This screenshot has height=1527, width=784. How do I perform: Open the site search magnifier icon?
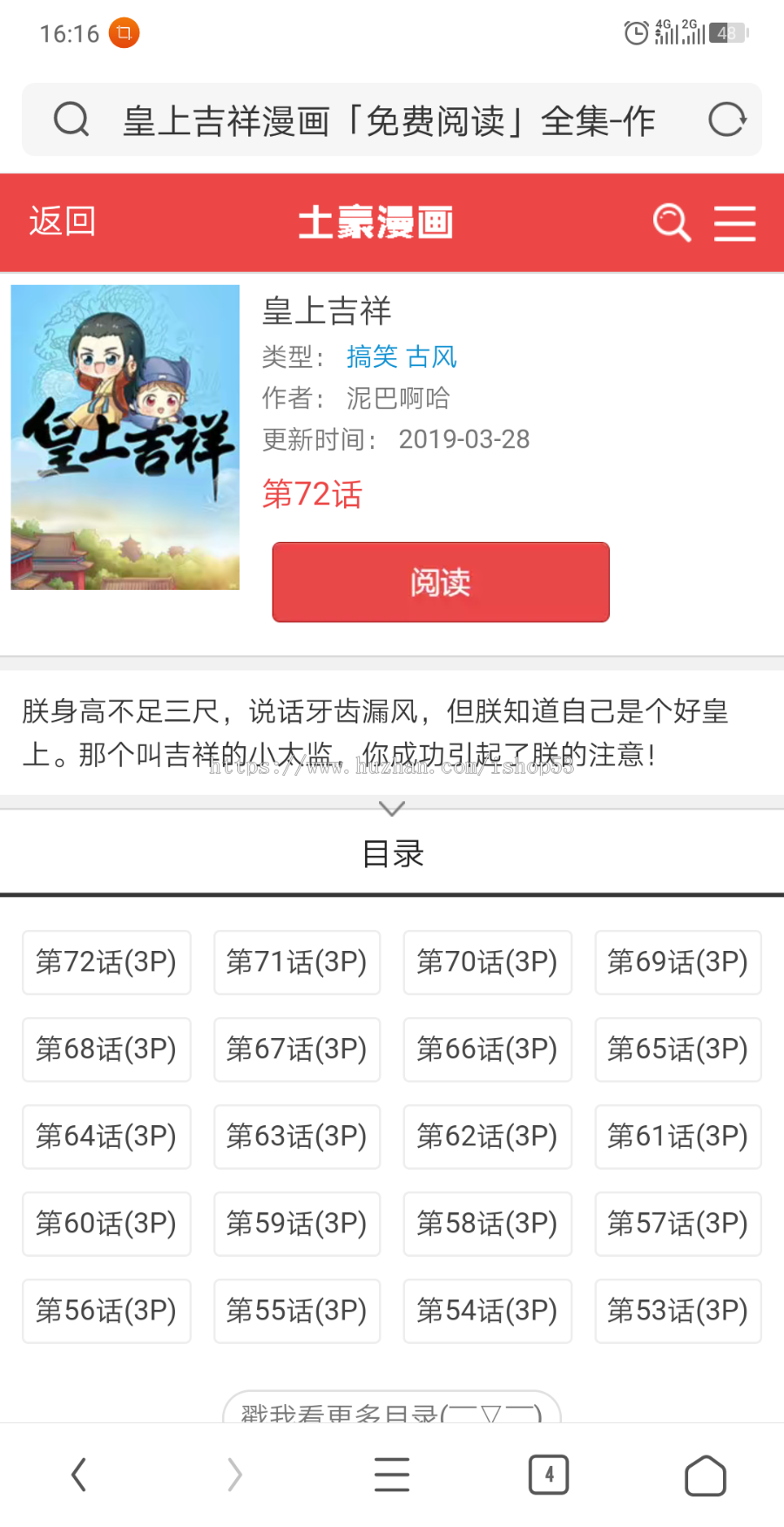coord(671,222)
